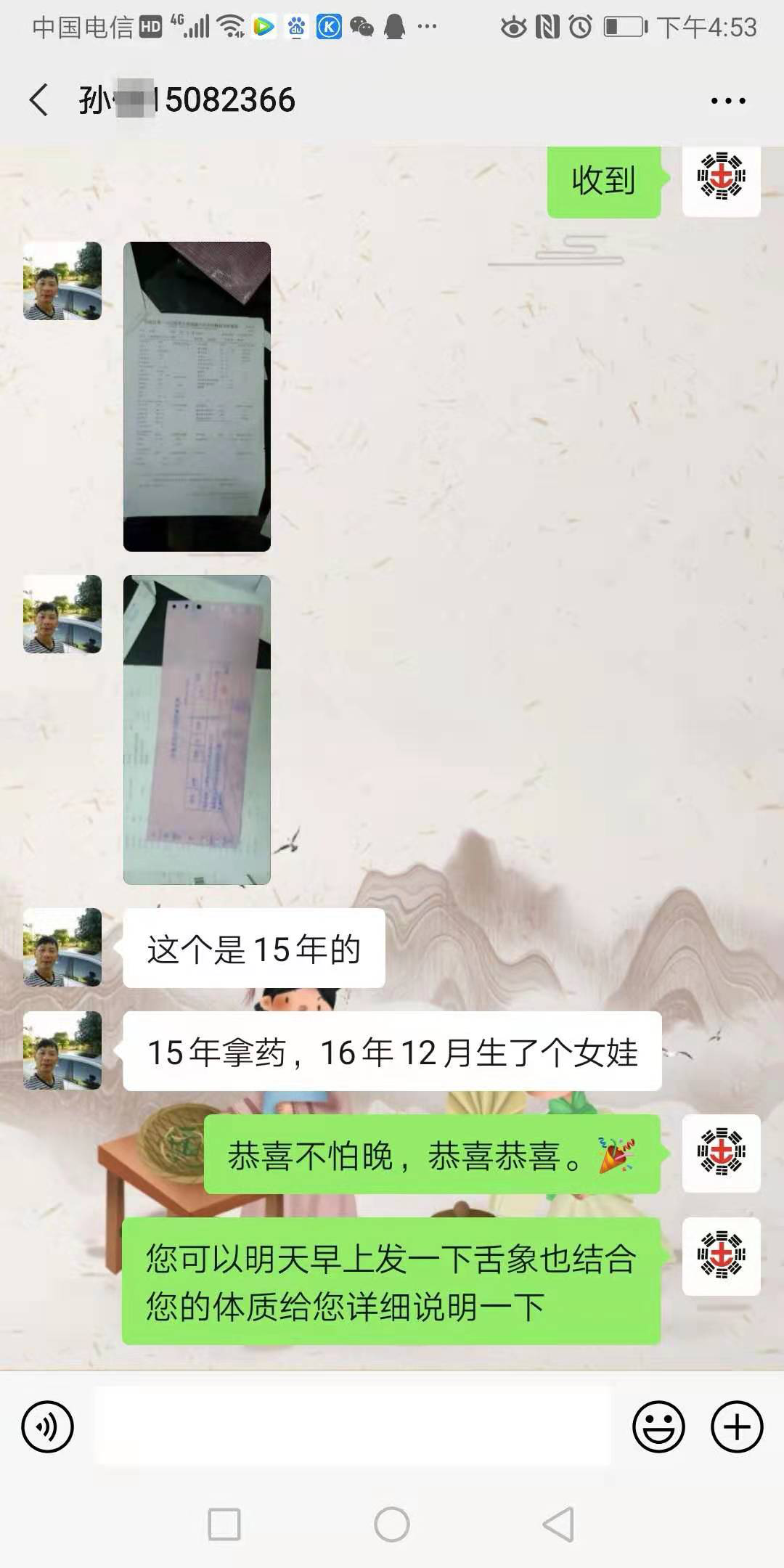Tap the message text field
784x1568 pixels.
pyautogui.click(x=352, y=1426)
